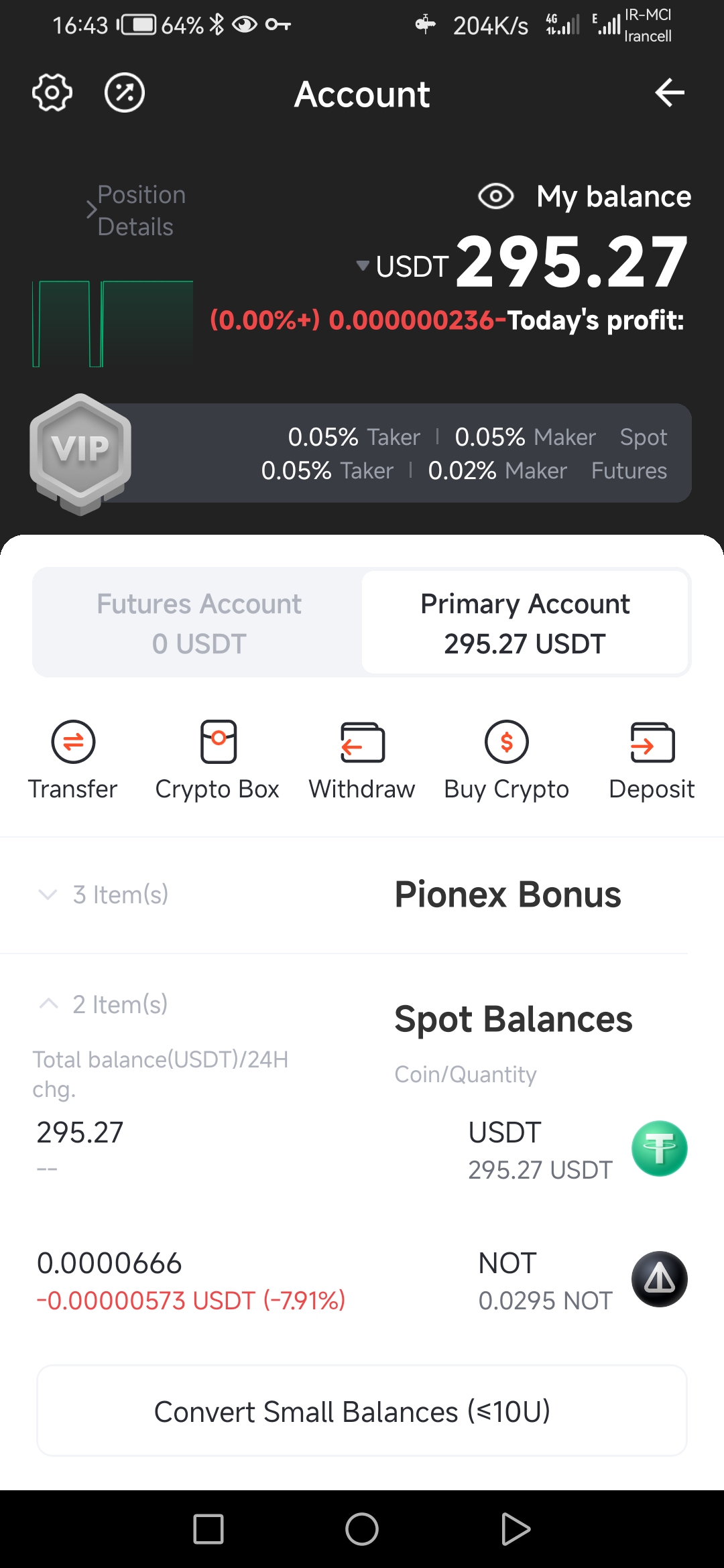Convert Small Balances (≤10U)

coord(362,1411)
